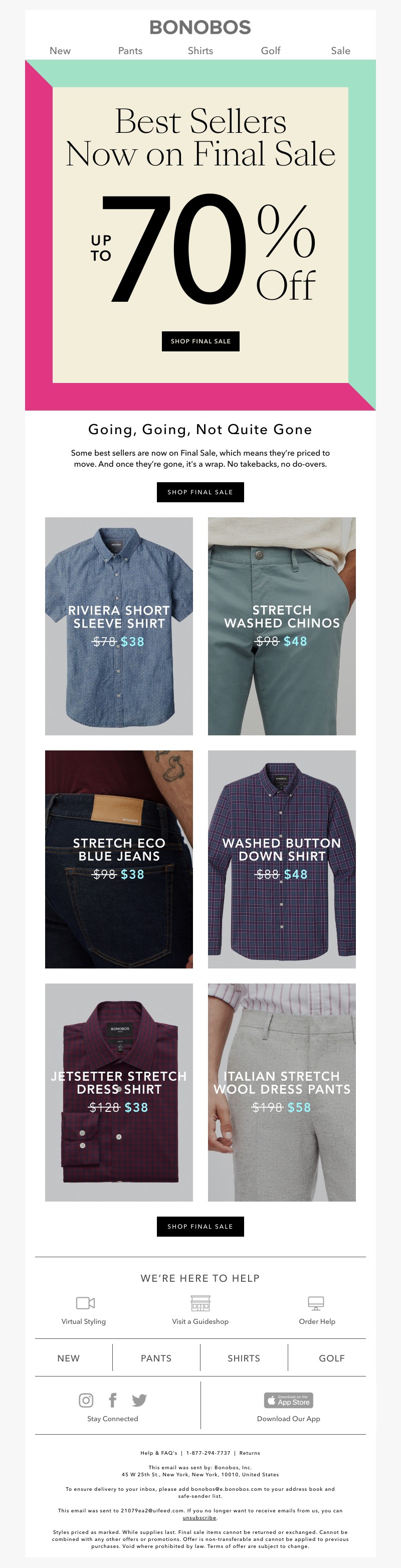Screen dimensions: 401x1568
Task: Open GOLF in the footer category bar
Action: (x=332, y=1358)
